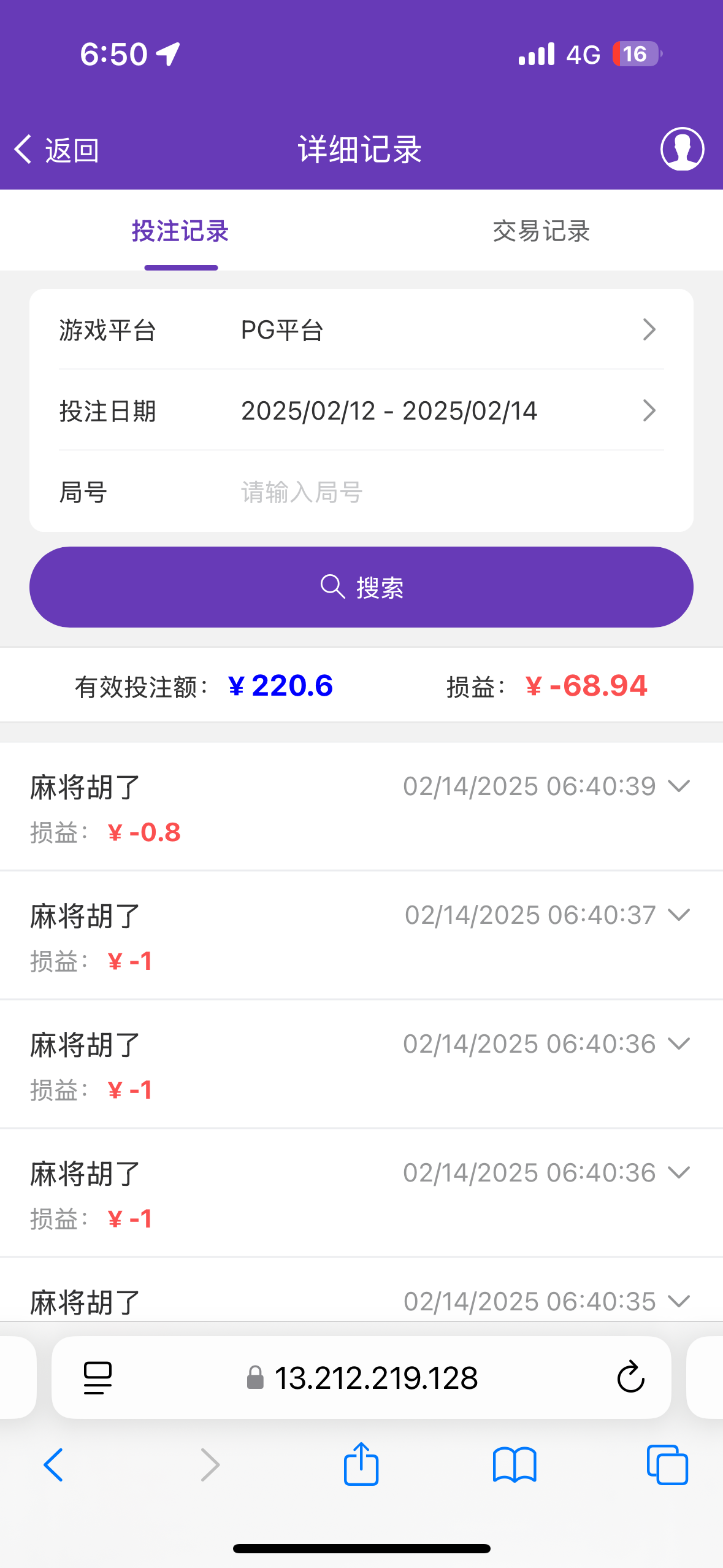
Task: Open Safari bookmarks
Action: (x=515, y=1464)
